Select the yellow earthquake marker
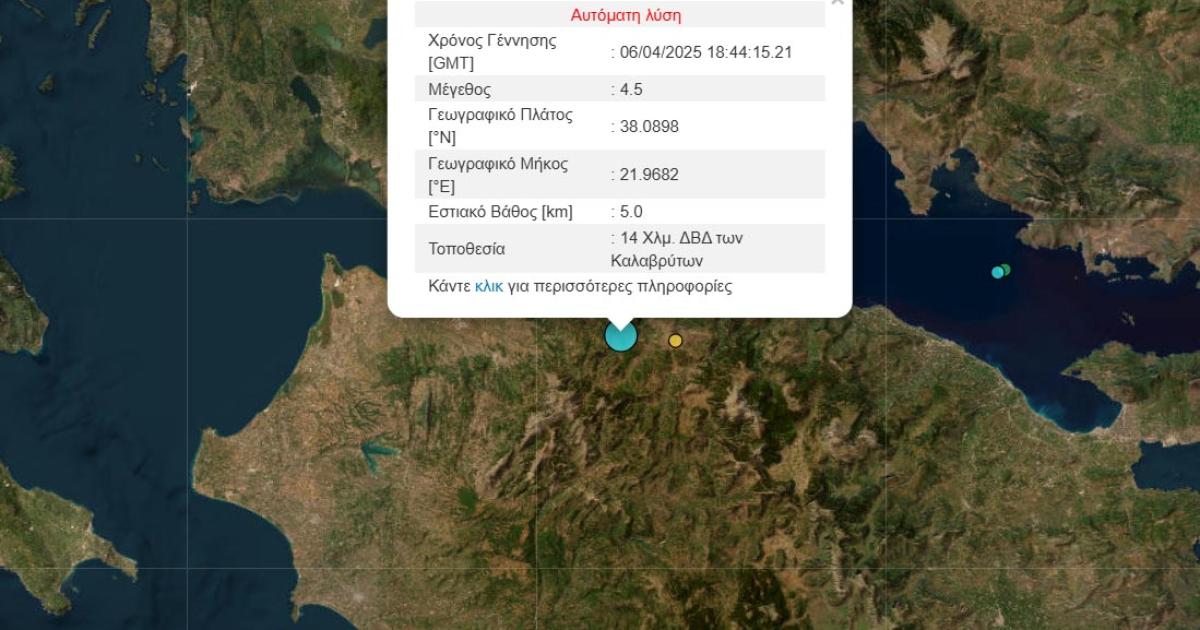The height and width of the screenshot is (630, 1200). pos(675,341)
